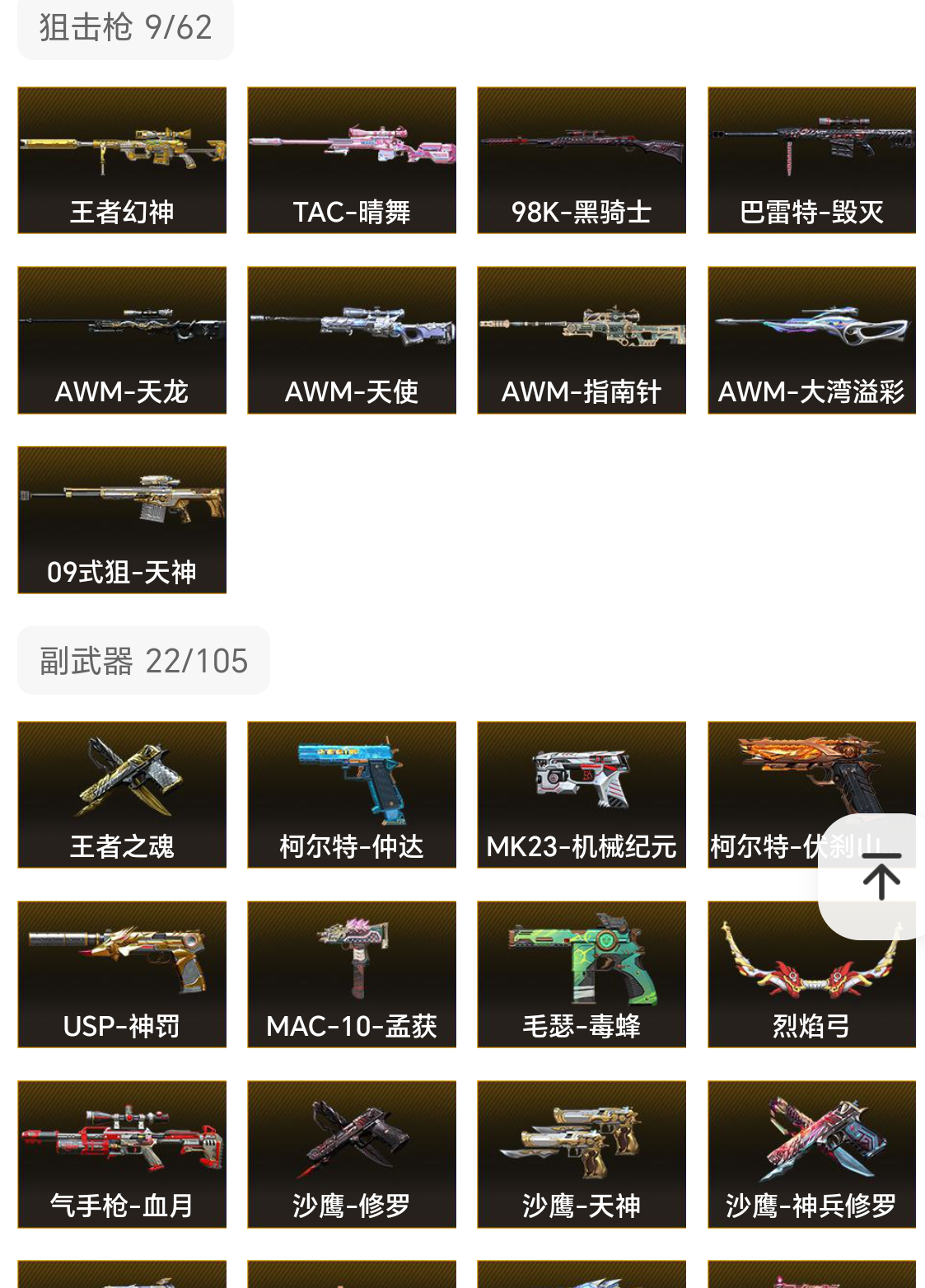This screenshot has width=925, height=1288.
Task: Select the 沙鹰-修罗 pistol
Action: click(352, 1155)
